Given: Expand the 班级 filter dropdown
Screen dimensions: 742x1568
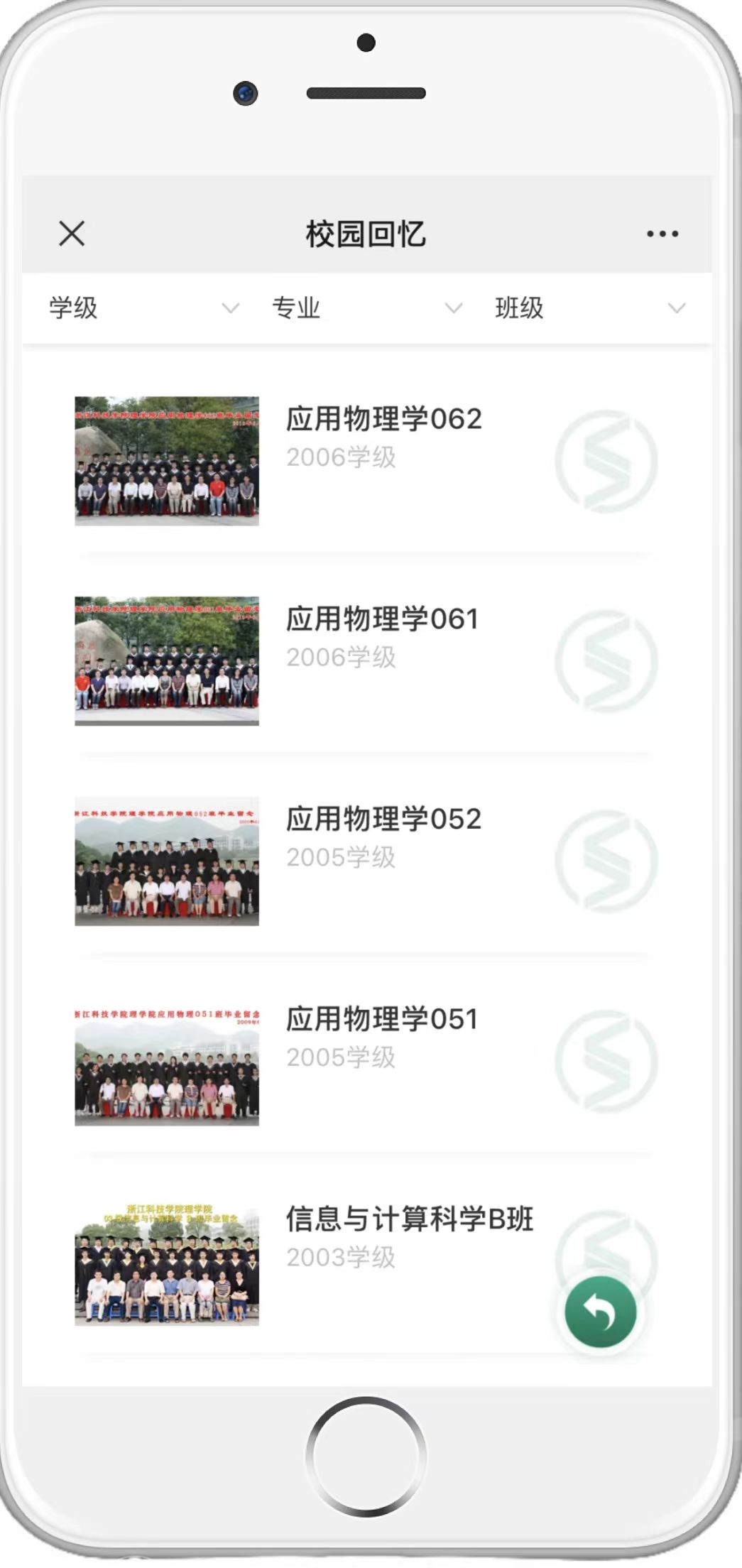Looking at the screenshot, I should (589, 308).
